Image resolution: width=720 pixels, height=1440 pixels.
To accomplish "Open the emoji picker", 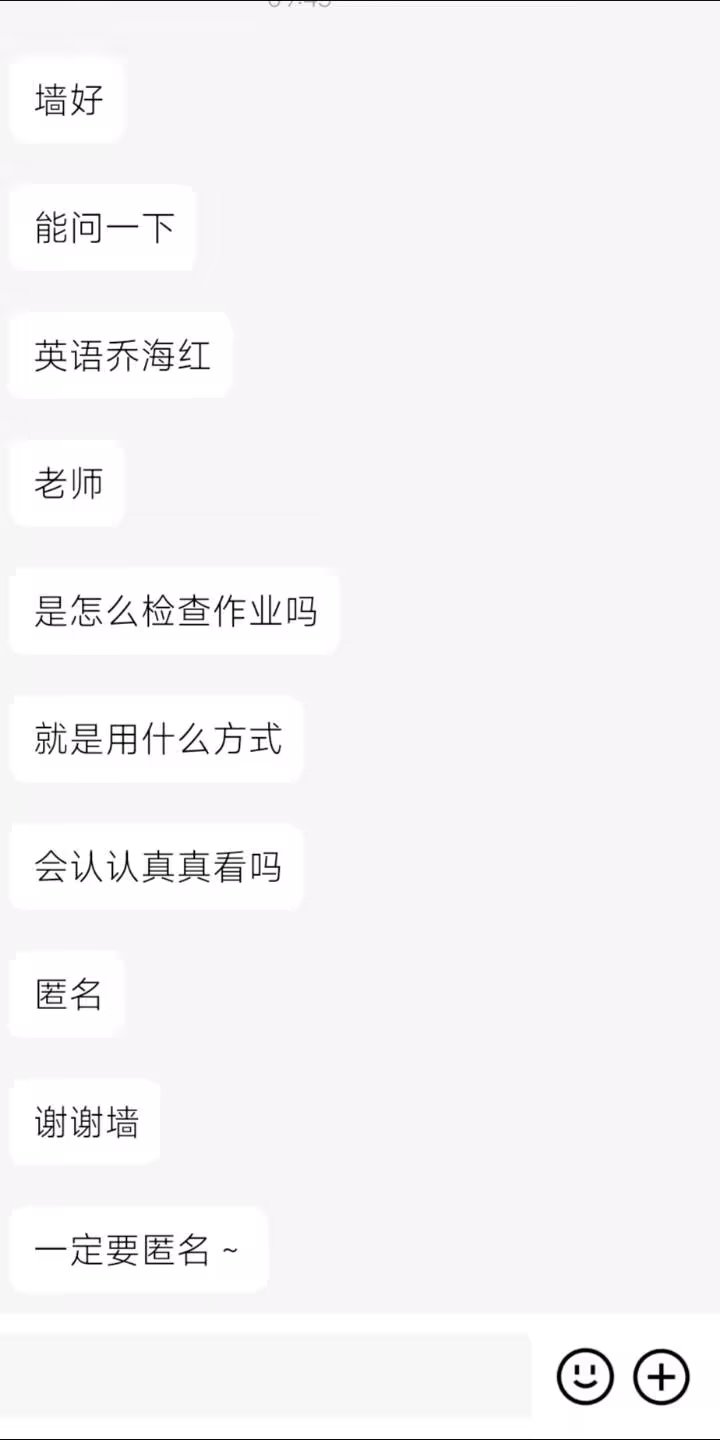I will click(585, 1377).
